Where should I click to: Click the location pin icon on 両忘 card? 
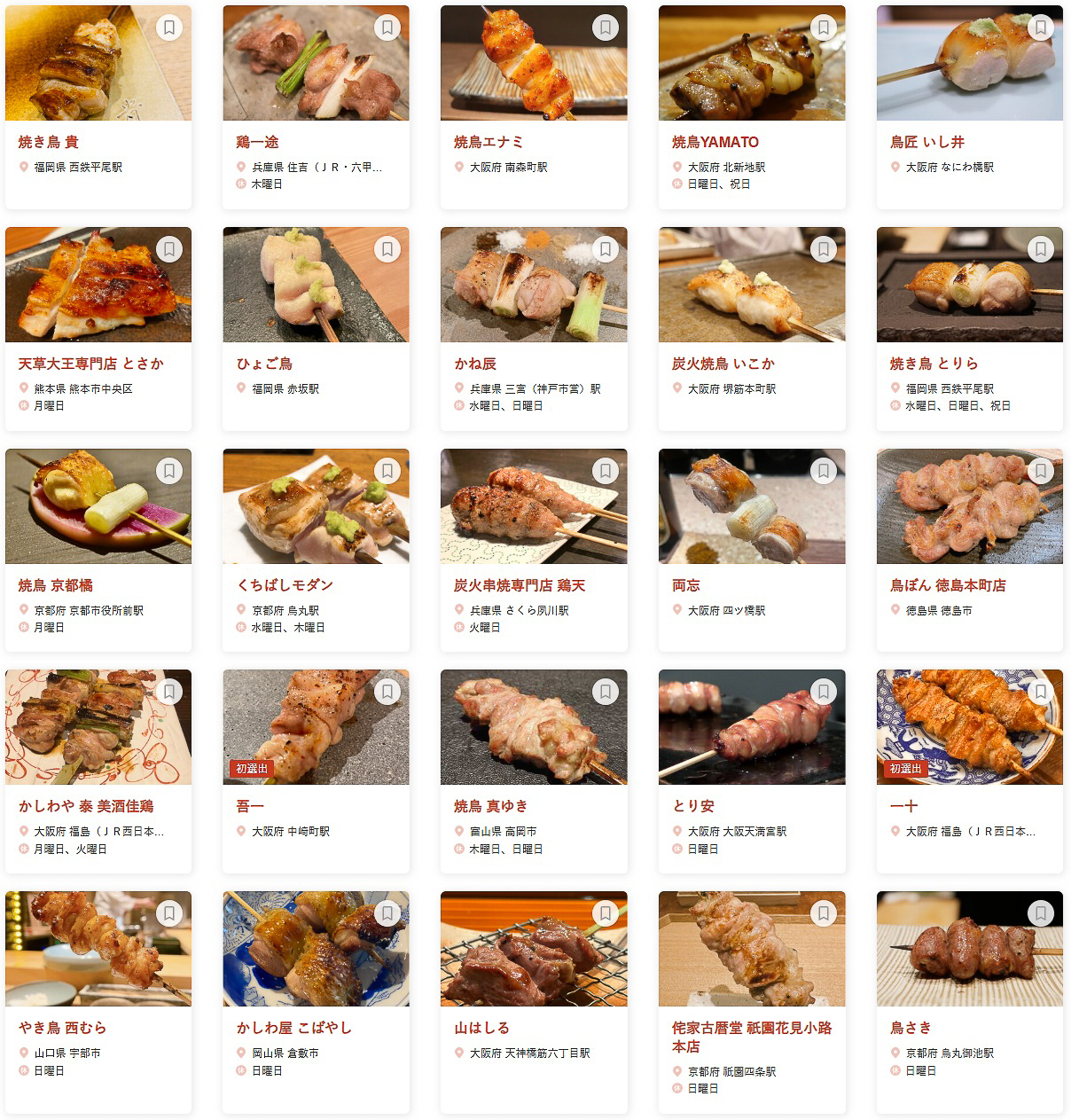point(676,610)
